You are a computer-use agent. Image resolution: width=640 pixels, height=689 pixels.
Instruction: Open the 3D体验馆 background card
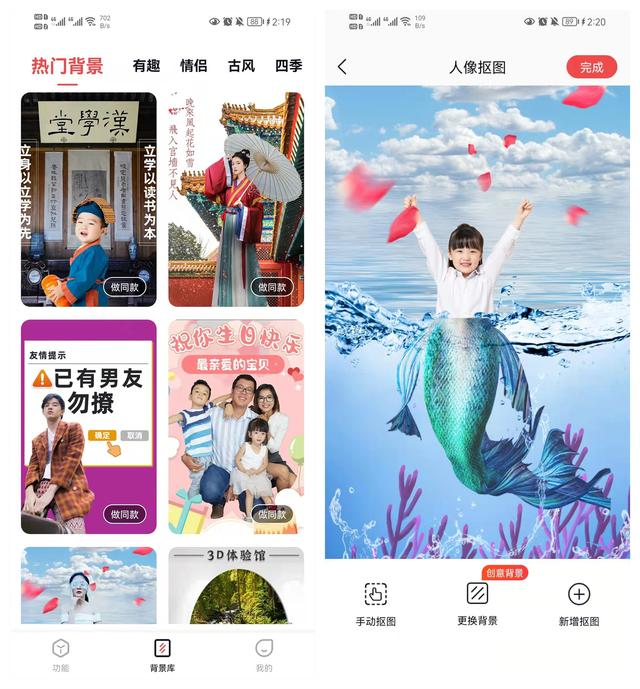pos(236,588)
